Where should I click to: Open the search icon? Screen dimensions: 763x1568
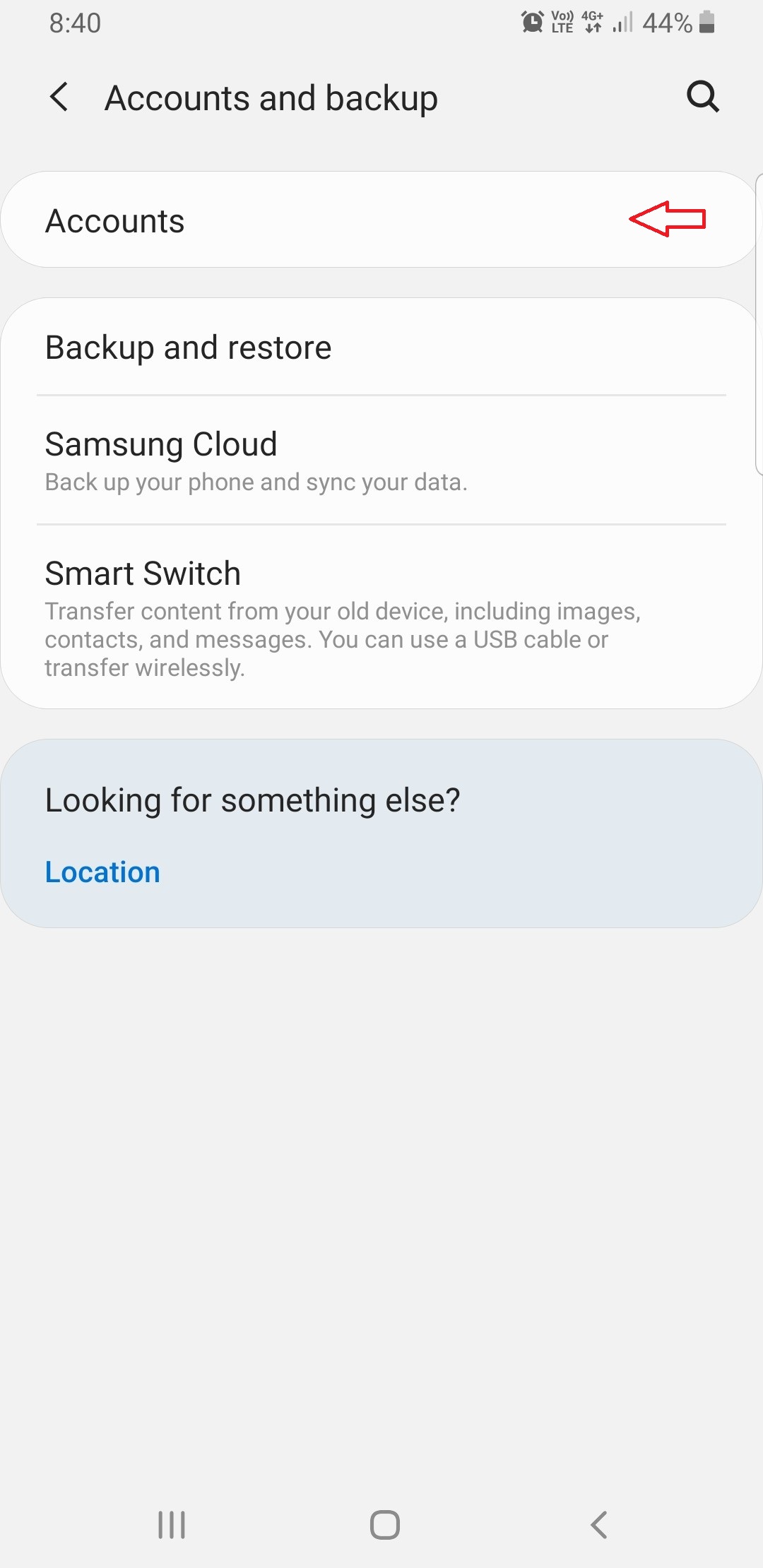click(x=702, y=97)
